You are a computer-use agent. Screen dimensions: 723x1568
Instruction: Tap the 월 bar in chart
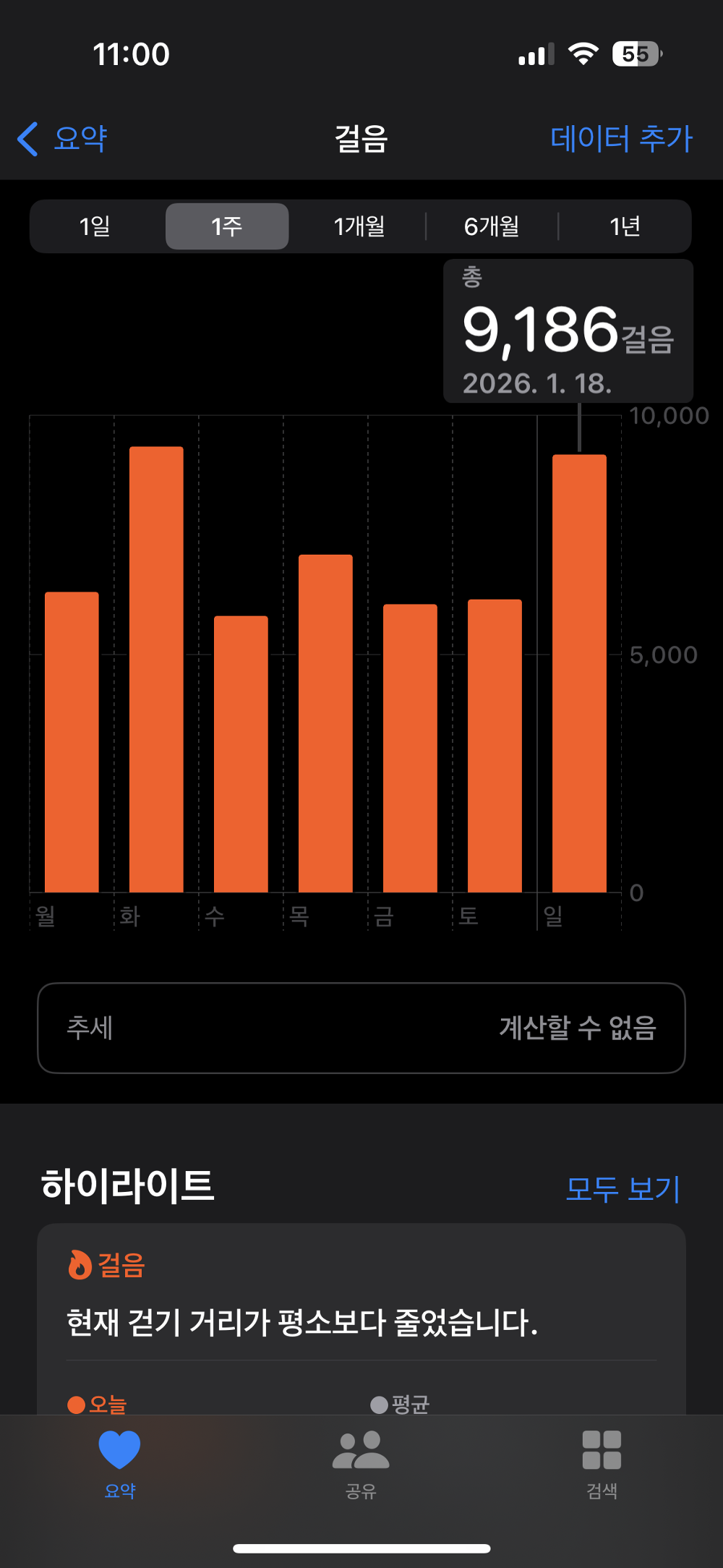pyautogui.click(x=72, y=741)
